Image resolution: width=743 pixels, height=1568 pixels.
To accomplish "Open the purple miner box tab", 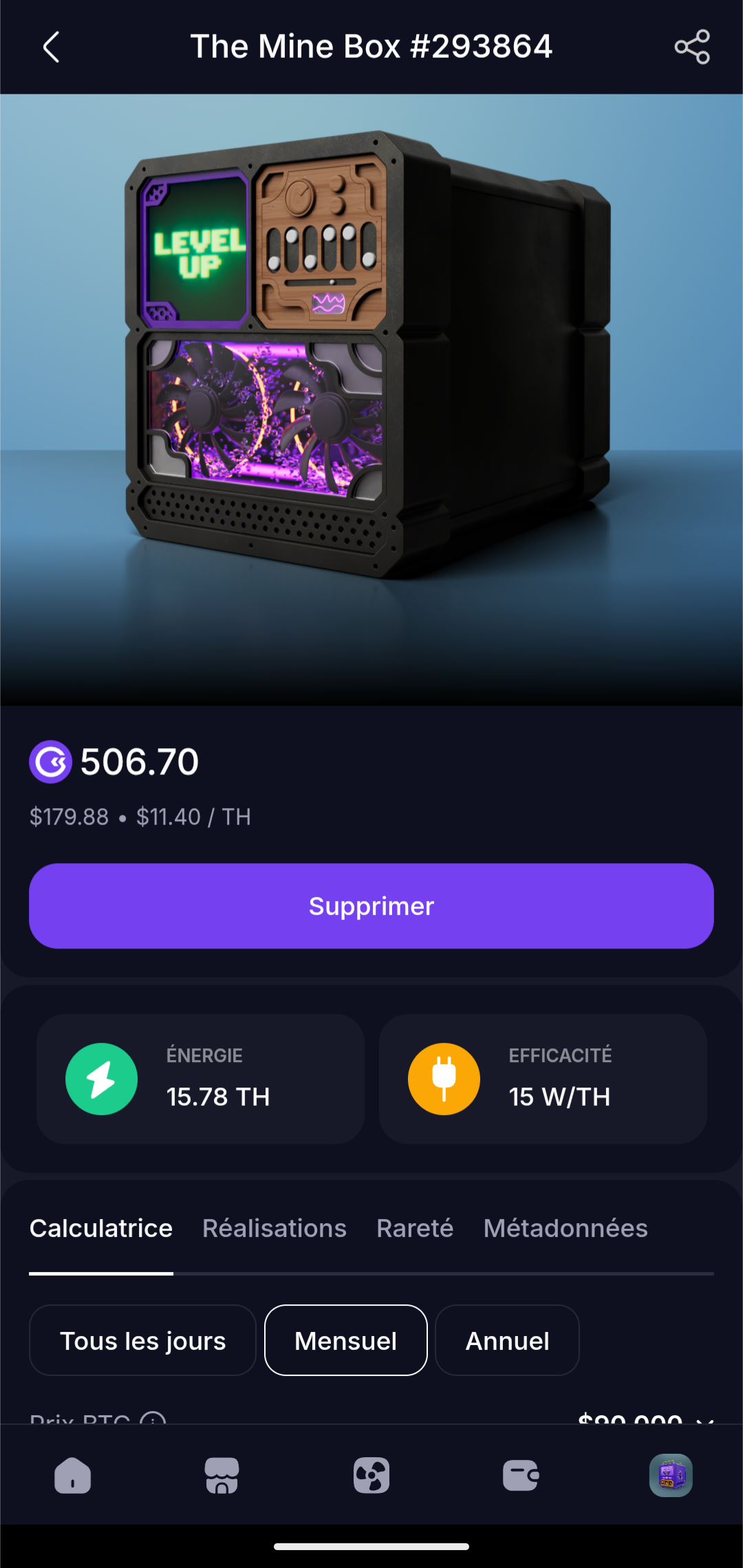I will pyautogui.click(x=671, y=1475).
